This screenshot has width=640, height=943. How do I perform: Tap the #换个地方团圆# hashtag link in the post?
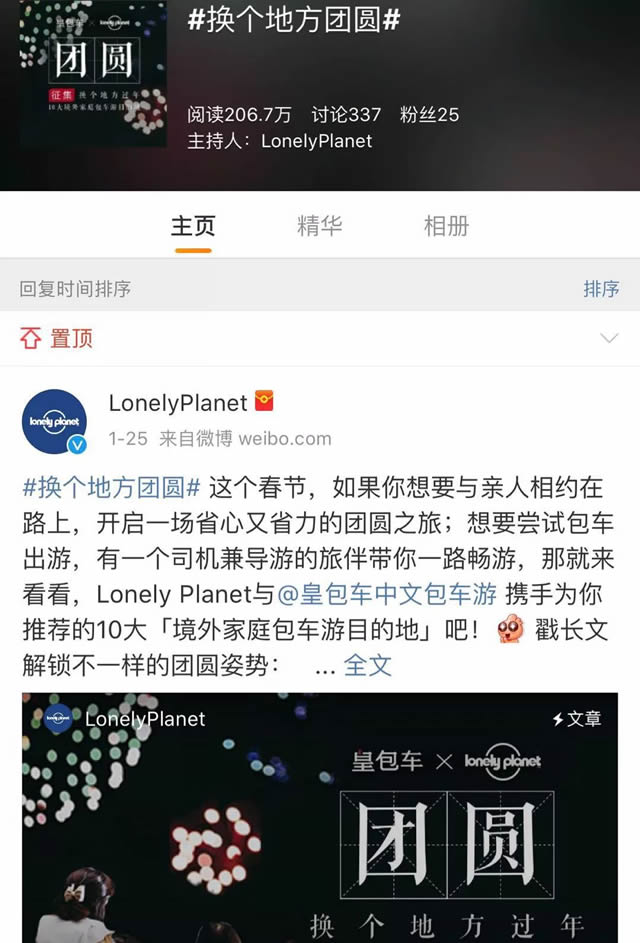coord(111,488)
